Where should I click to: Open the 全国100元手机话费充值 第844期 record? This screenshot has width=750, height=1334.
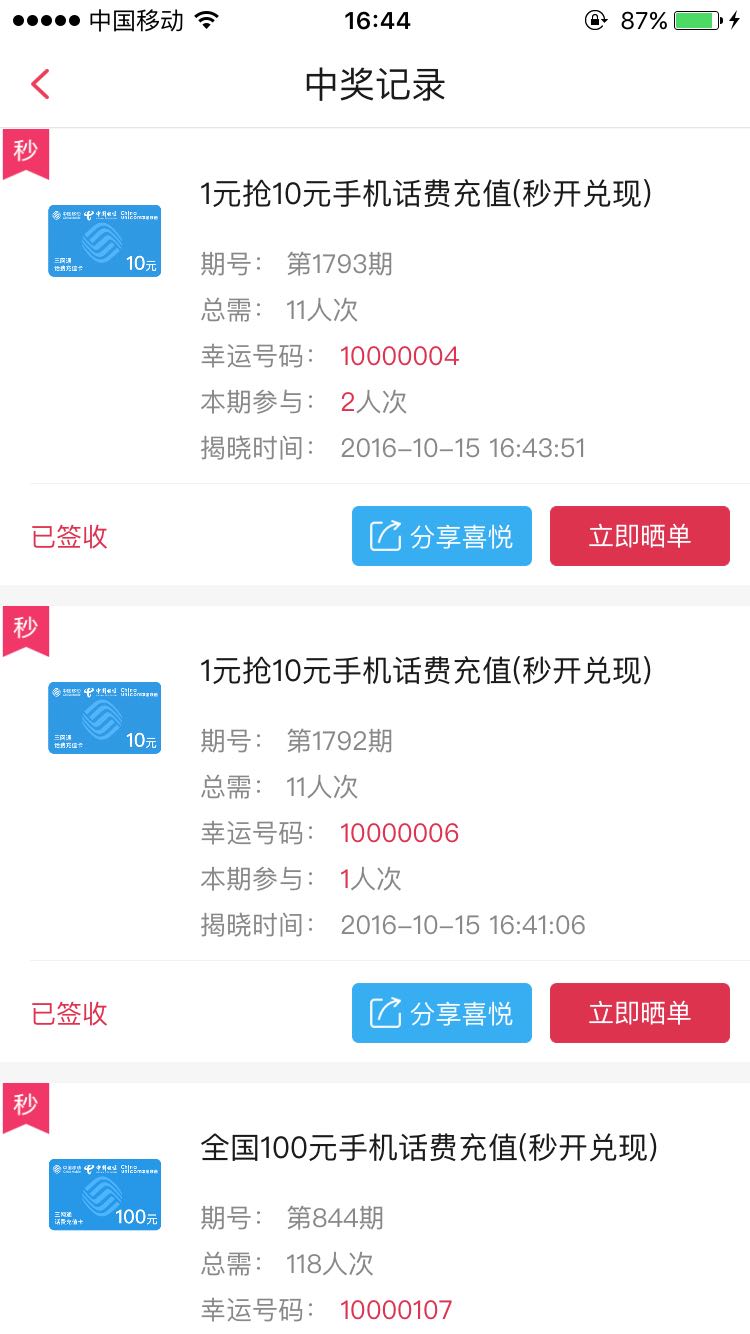click(x=375, y=1208)
